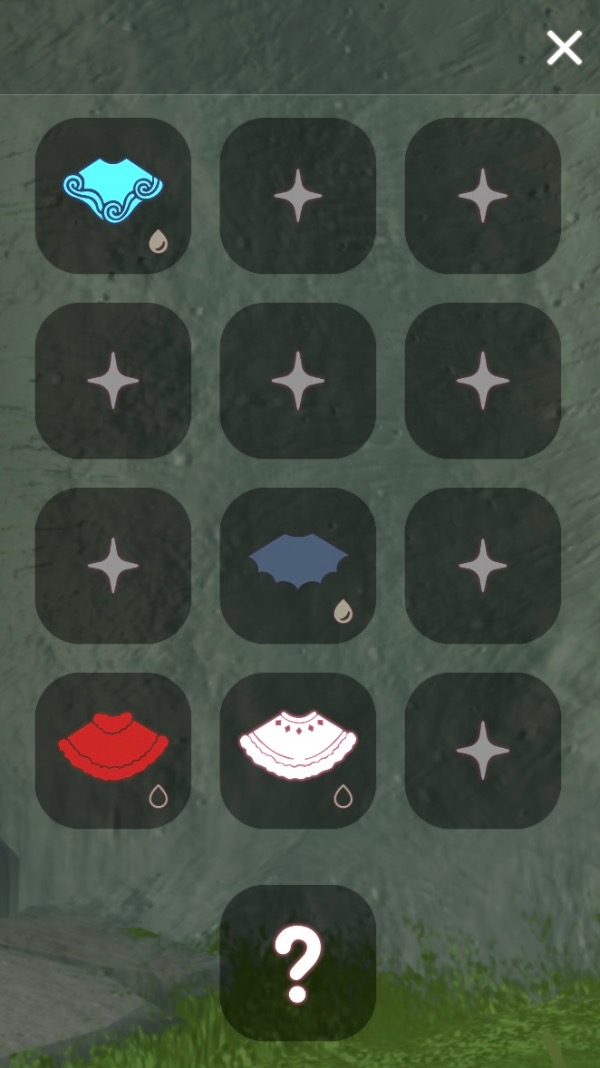The height and width of the screenshot is (1068, 600).
Task: Pick the white cape with diamonds
Action: (x=297, y=750)
